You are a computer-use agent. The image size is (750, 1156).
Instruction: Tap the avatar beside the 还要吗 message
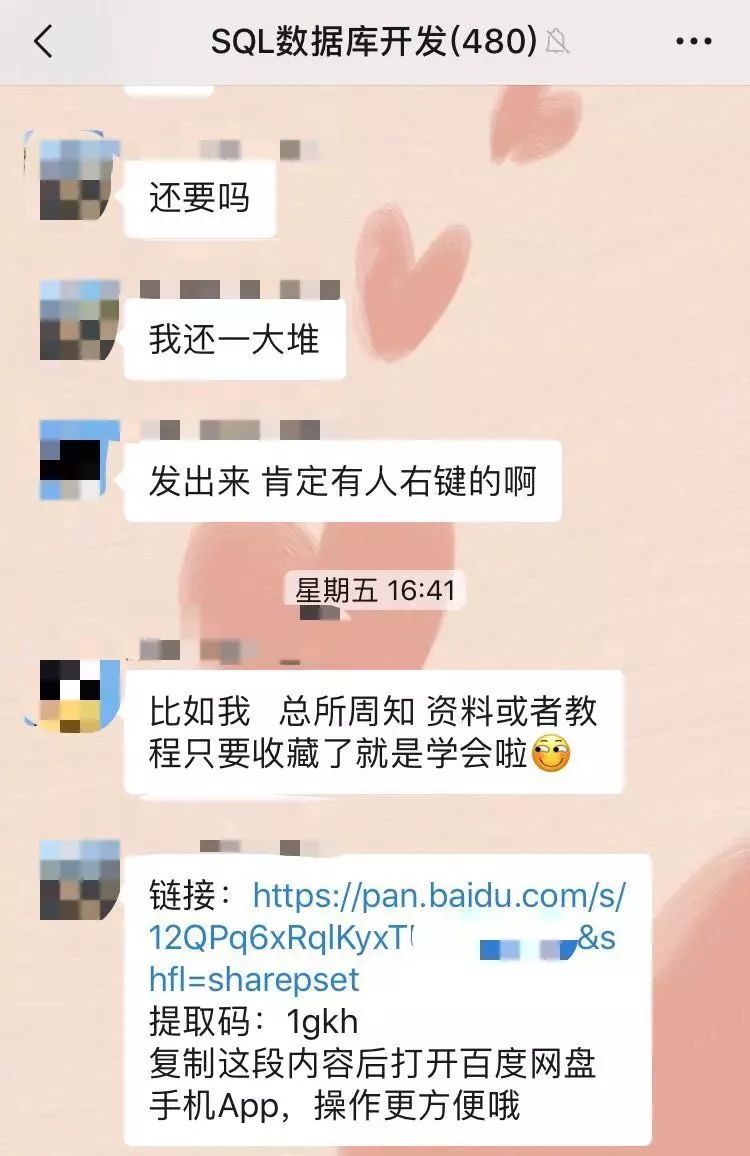coord(73,176)
